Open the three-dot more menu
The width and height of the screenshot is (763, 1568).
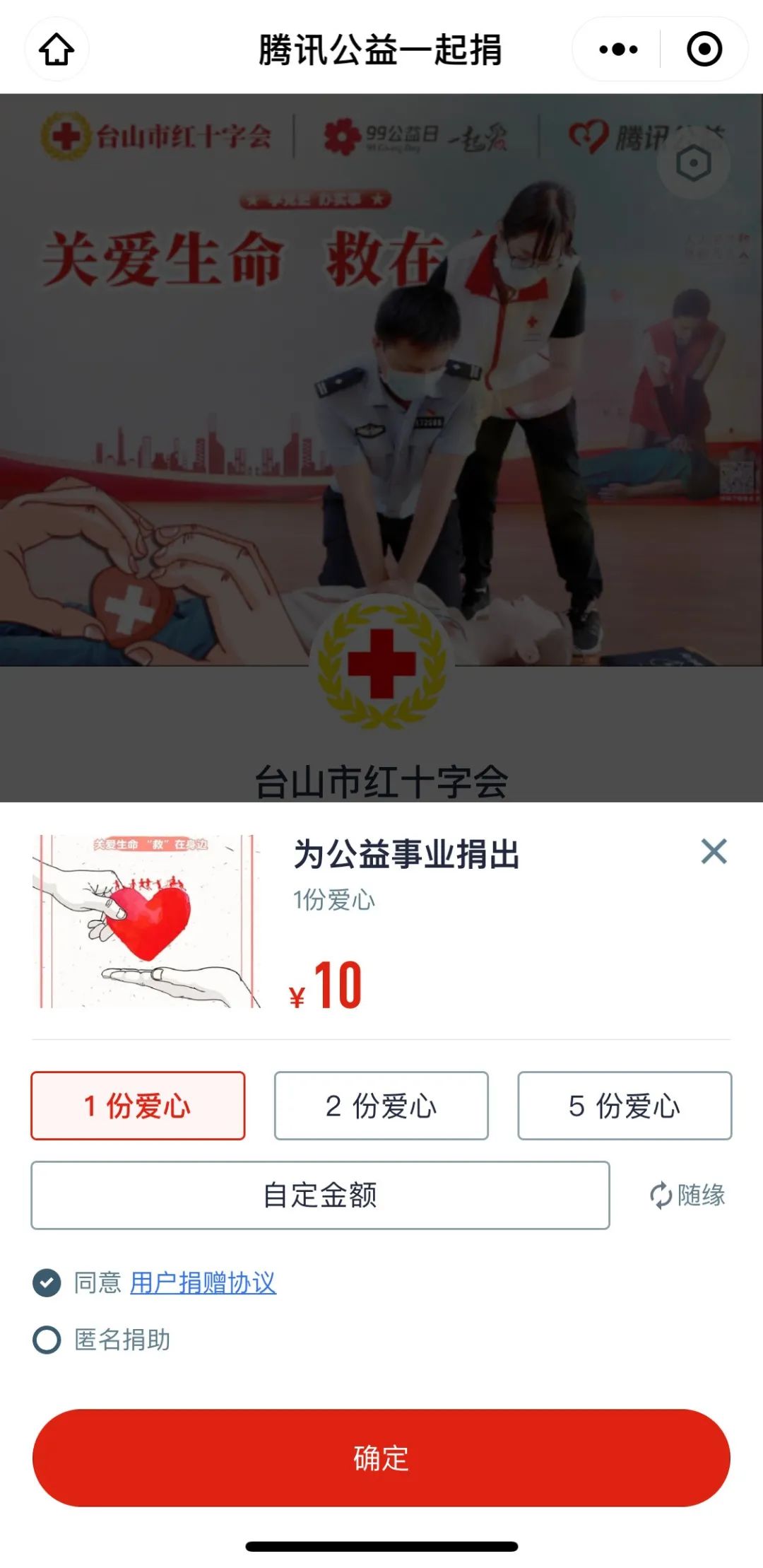tap(618, 49)
